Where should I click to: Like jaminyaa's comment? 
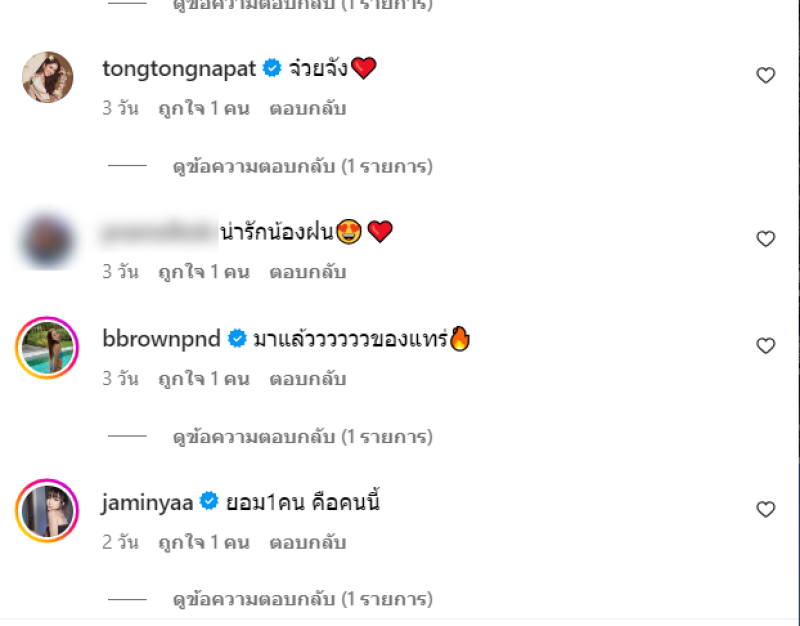point(765,510)
